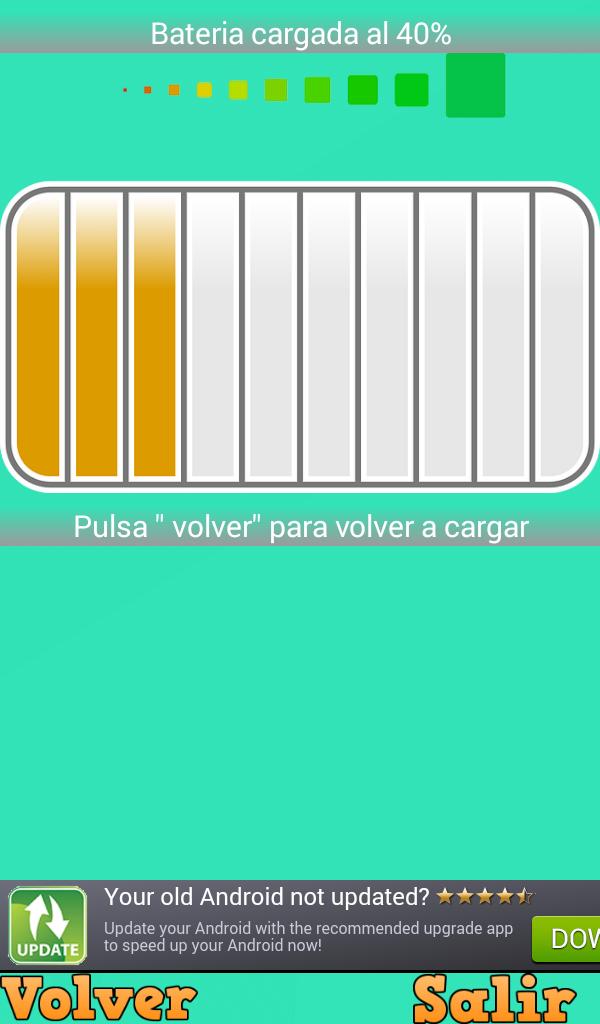Screen dimensions: 600x1024
Task: Tap Volver to recharge the battery
Action: point(98,998)
